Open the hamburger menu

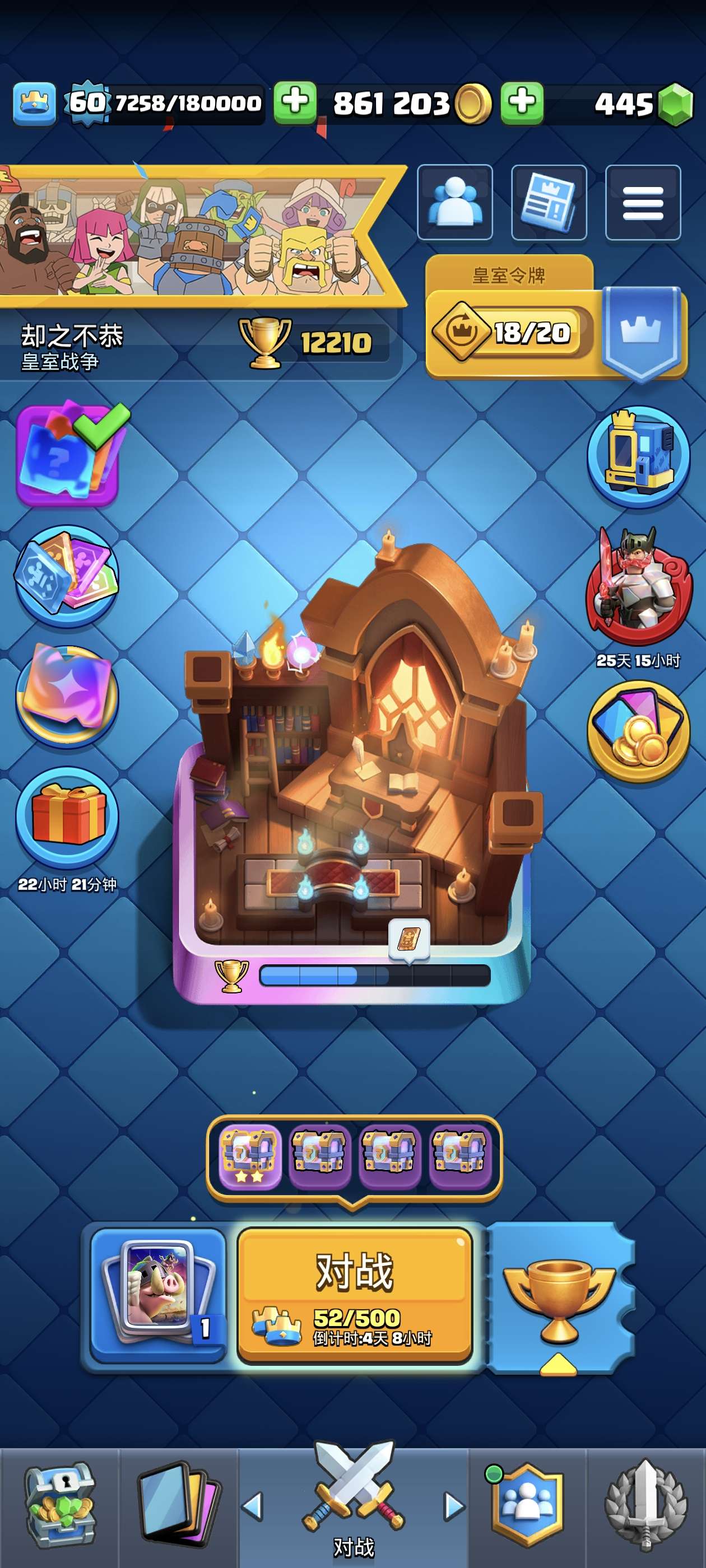tap(643, 202)
